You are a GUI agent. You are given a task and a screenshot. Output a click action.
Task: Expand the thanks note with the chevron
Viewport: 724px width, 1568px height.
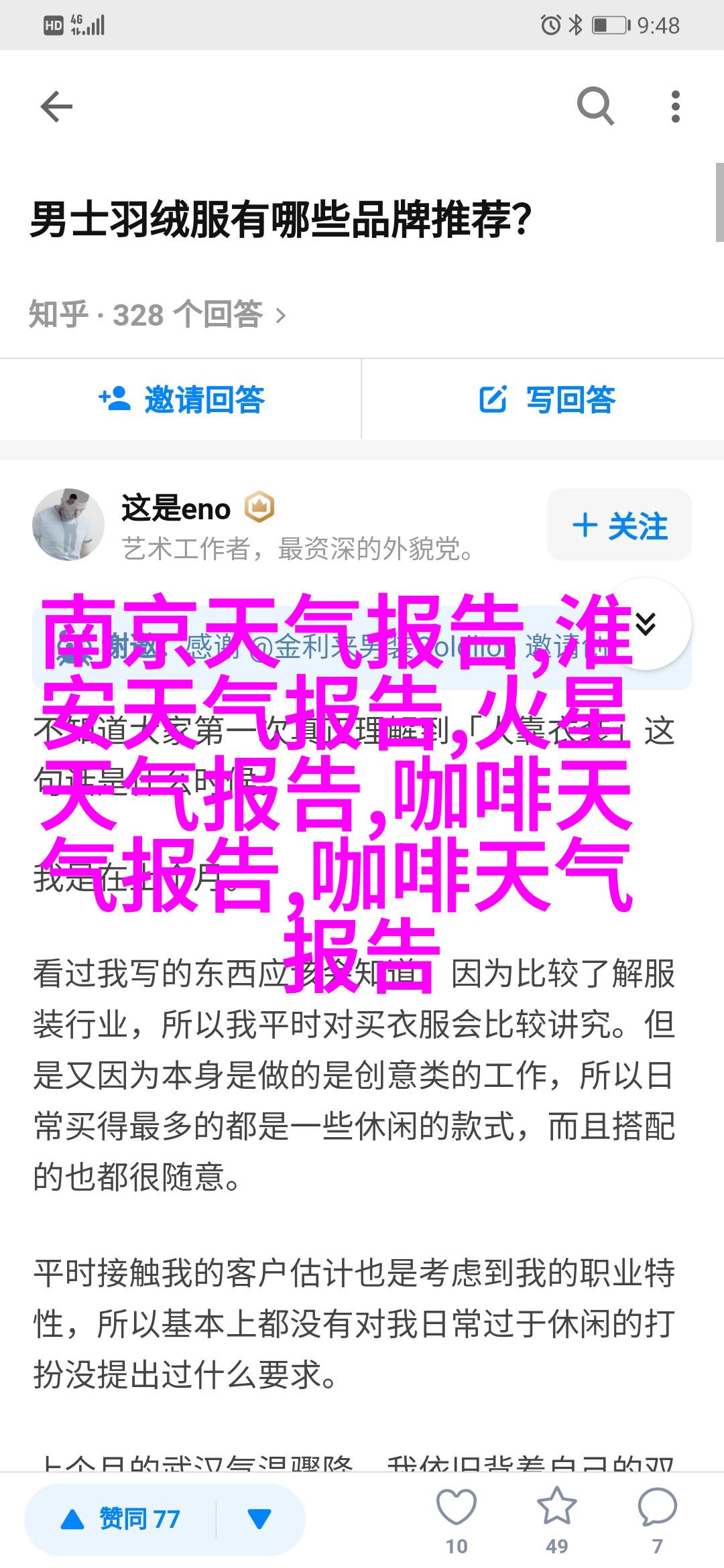pos(646,624)
